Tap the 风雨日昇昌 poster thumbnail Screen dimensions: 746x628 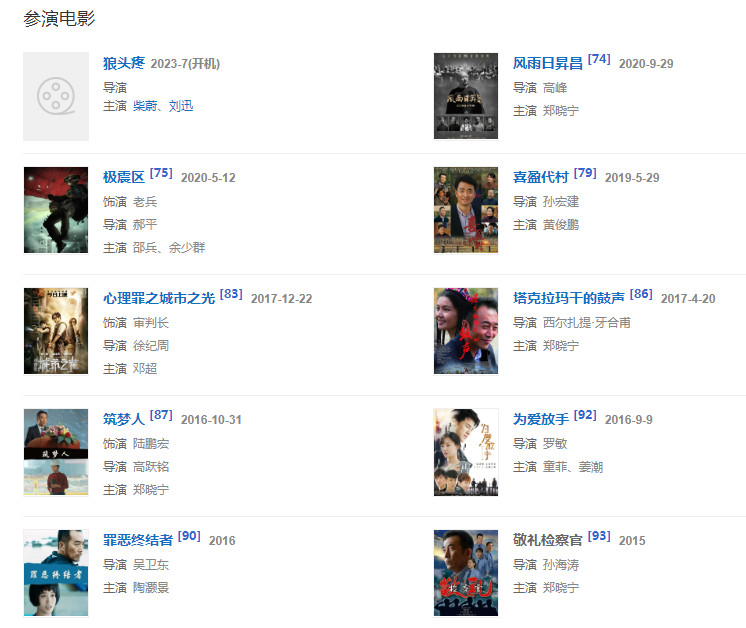[465, 96]
